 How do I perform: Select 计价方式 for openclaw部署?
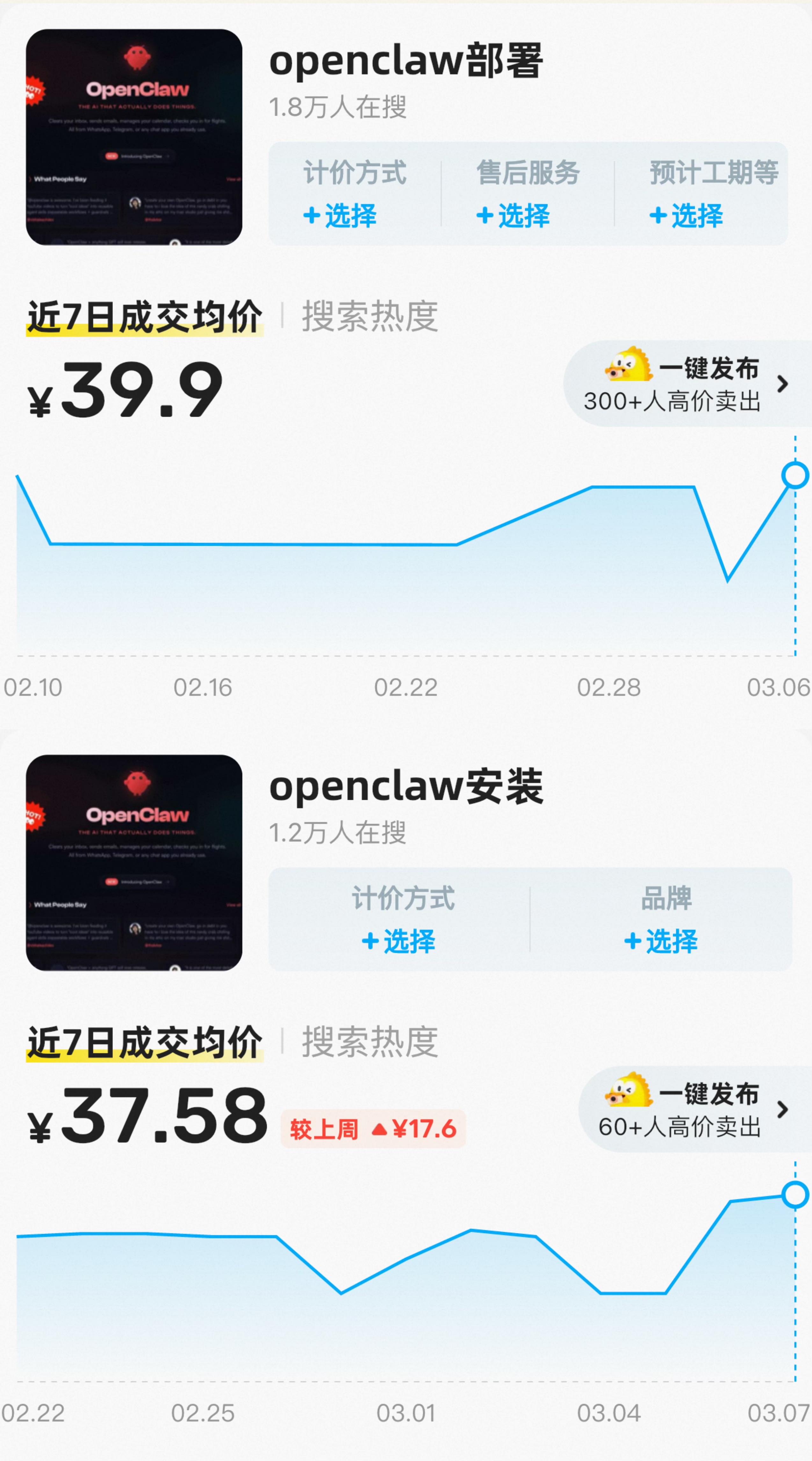click(x=340, y=215)
